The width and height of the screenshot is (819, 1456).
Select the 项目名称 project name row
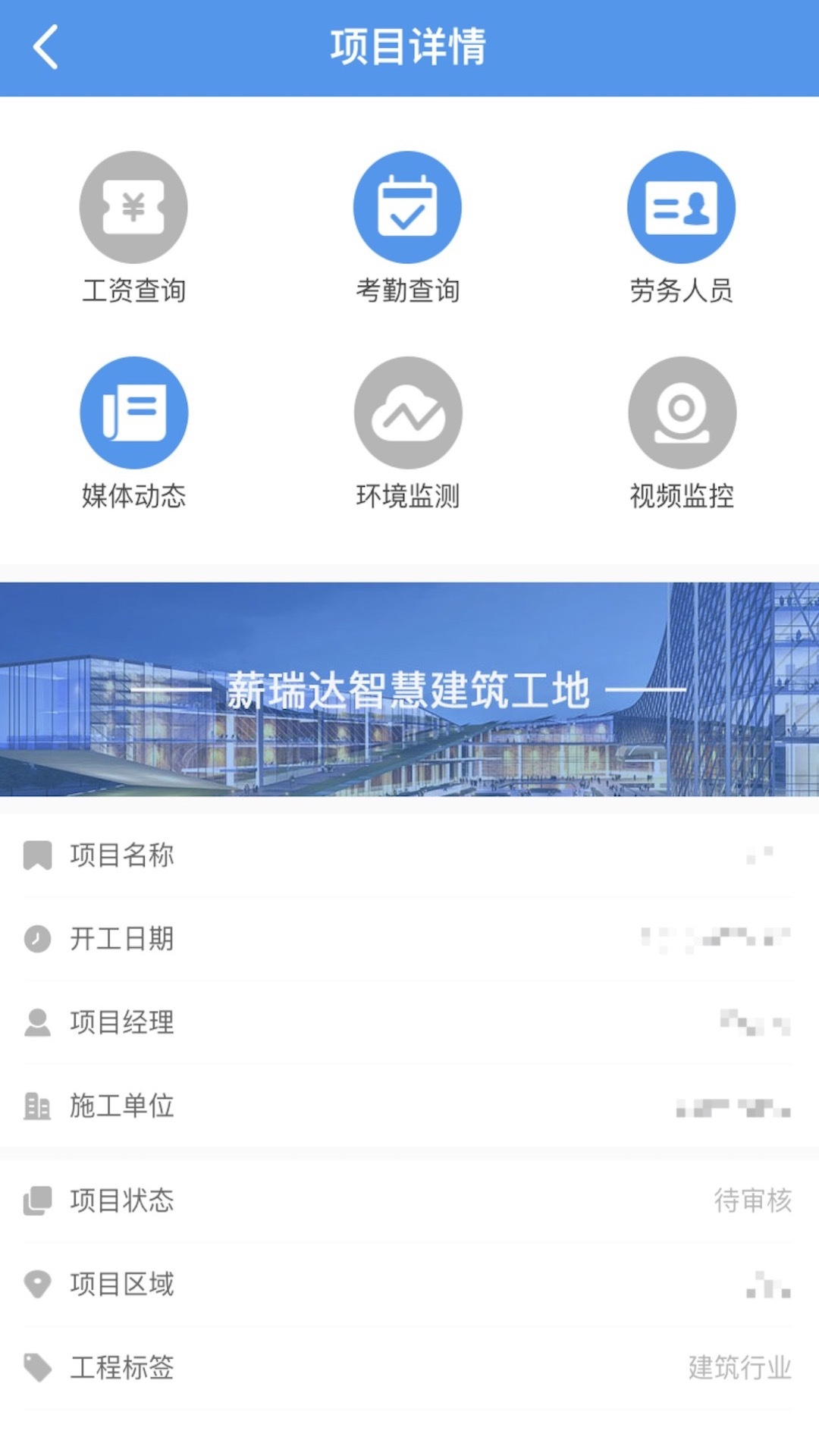(x=409, y=855)
